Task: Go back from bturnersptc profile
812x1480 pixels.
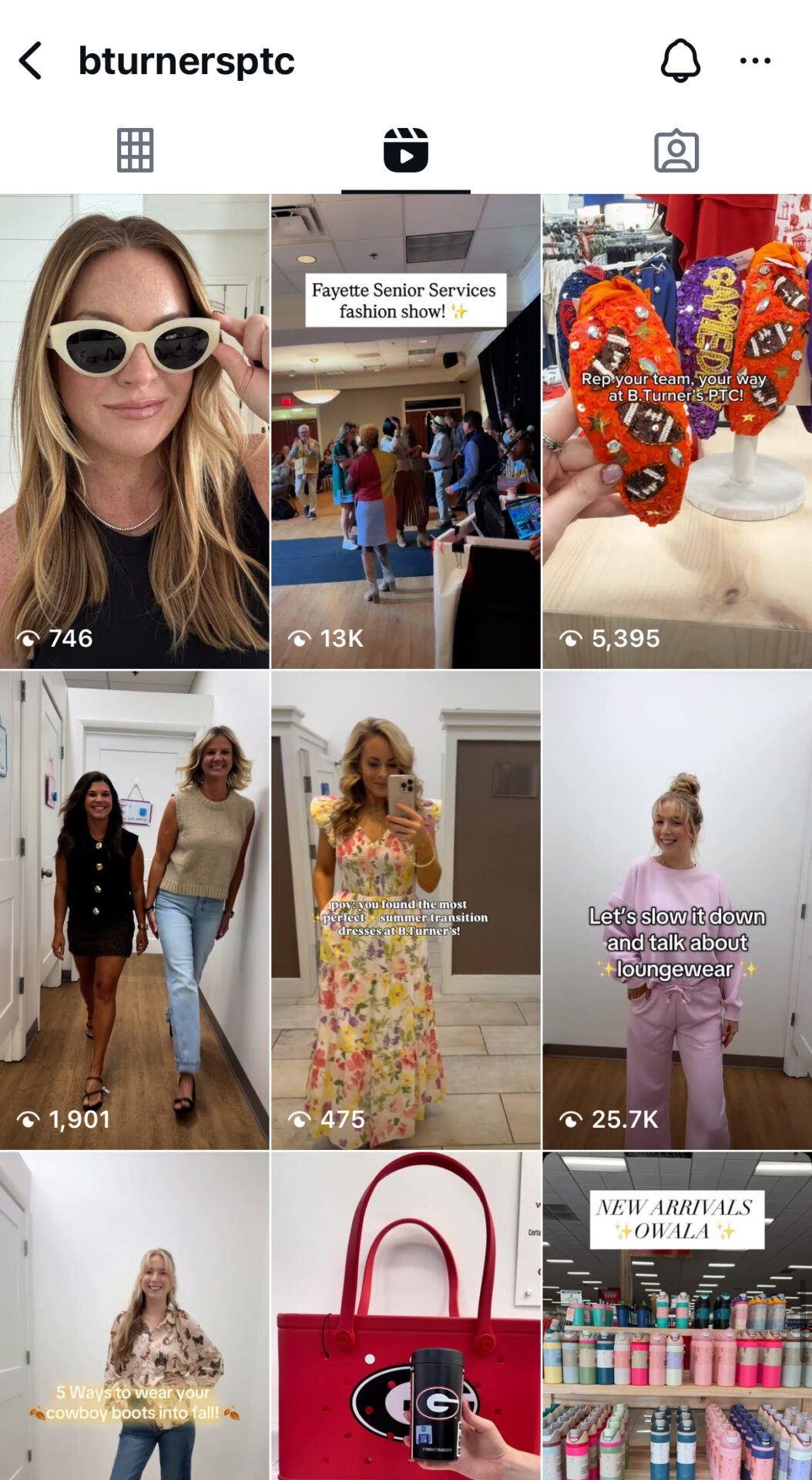Action: [x=31, y=61]
